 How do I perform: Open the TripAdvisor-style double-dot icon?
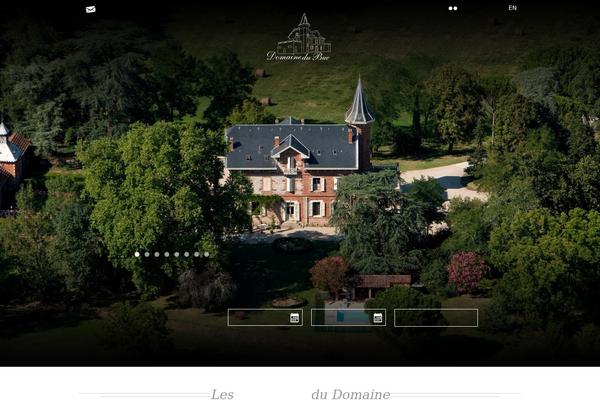click(x=453, y=8)
